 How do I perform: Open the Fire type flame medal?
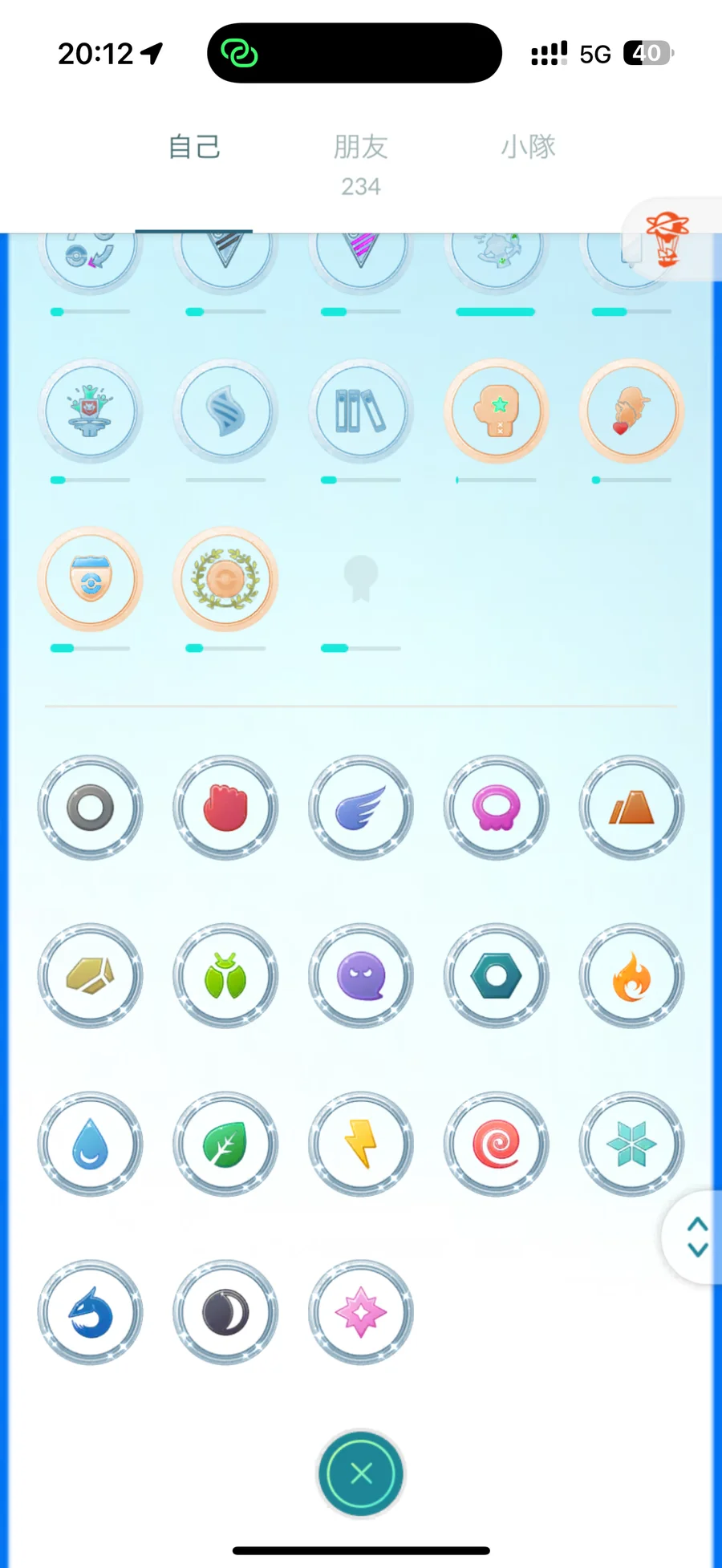631,976
